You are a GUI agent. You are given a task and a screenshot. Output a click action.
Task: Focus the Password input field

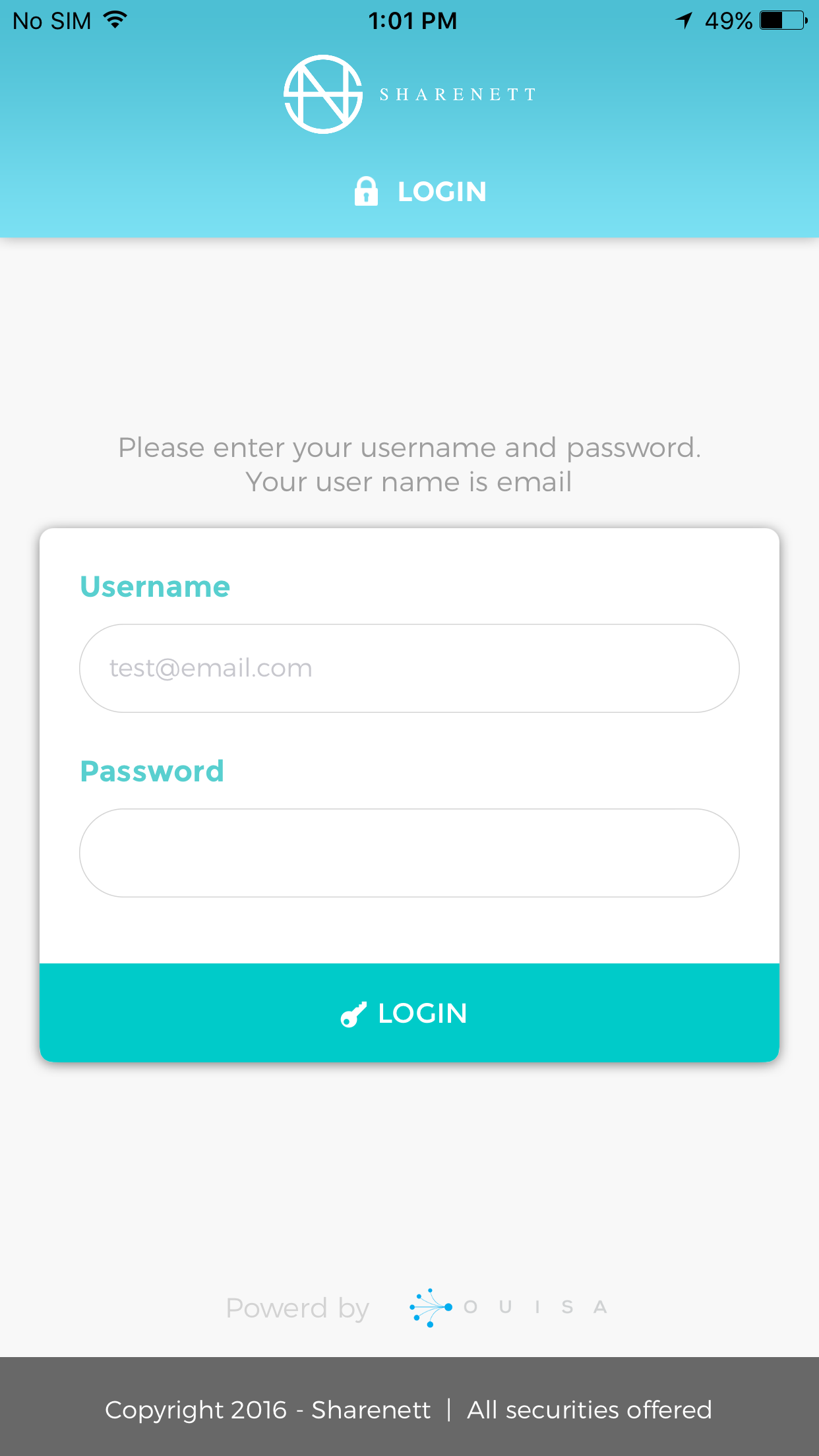coord(409,853)
